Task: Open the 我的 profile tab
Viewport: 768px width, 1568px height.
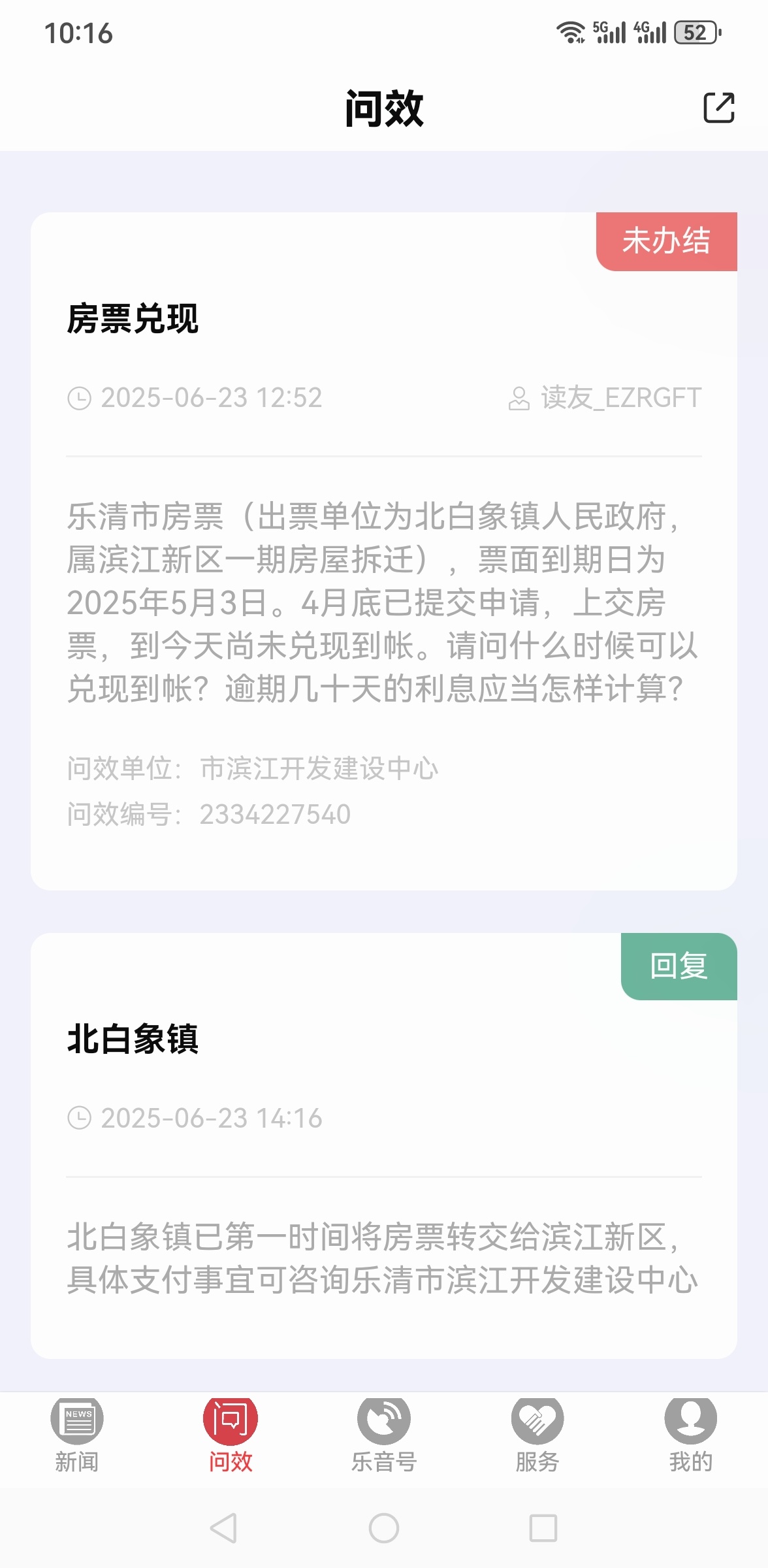Action: pyautogui.click(x=691, y=1435)
